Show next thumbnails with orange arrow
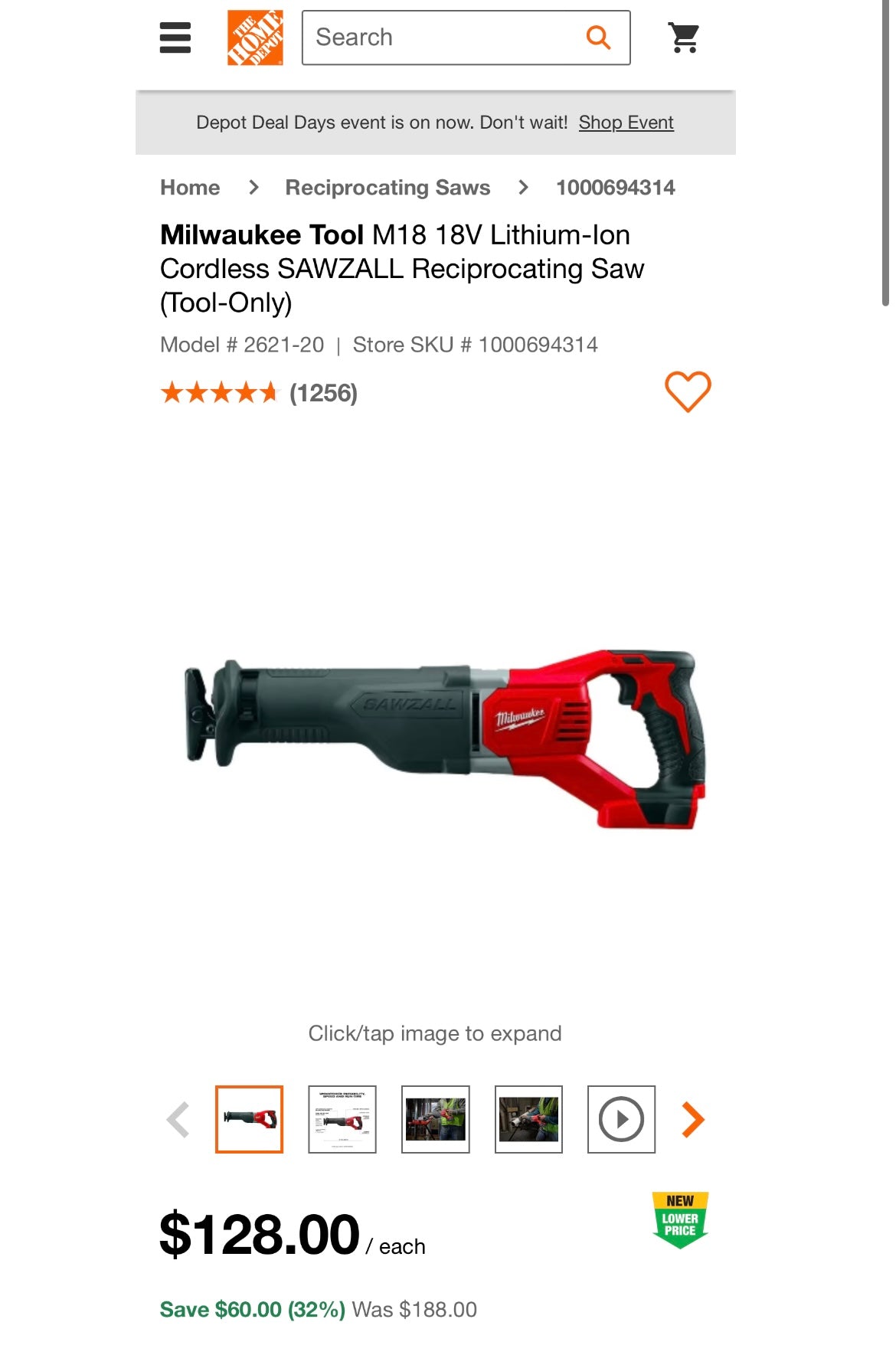The width and height of the screenshot is (896, 1355). [693, 1119]
